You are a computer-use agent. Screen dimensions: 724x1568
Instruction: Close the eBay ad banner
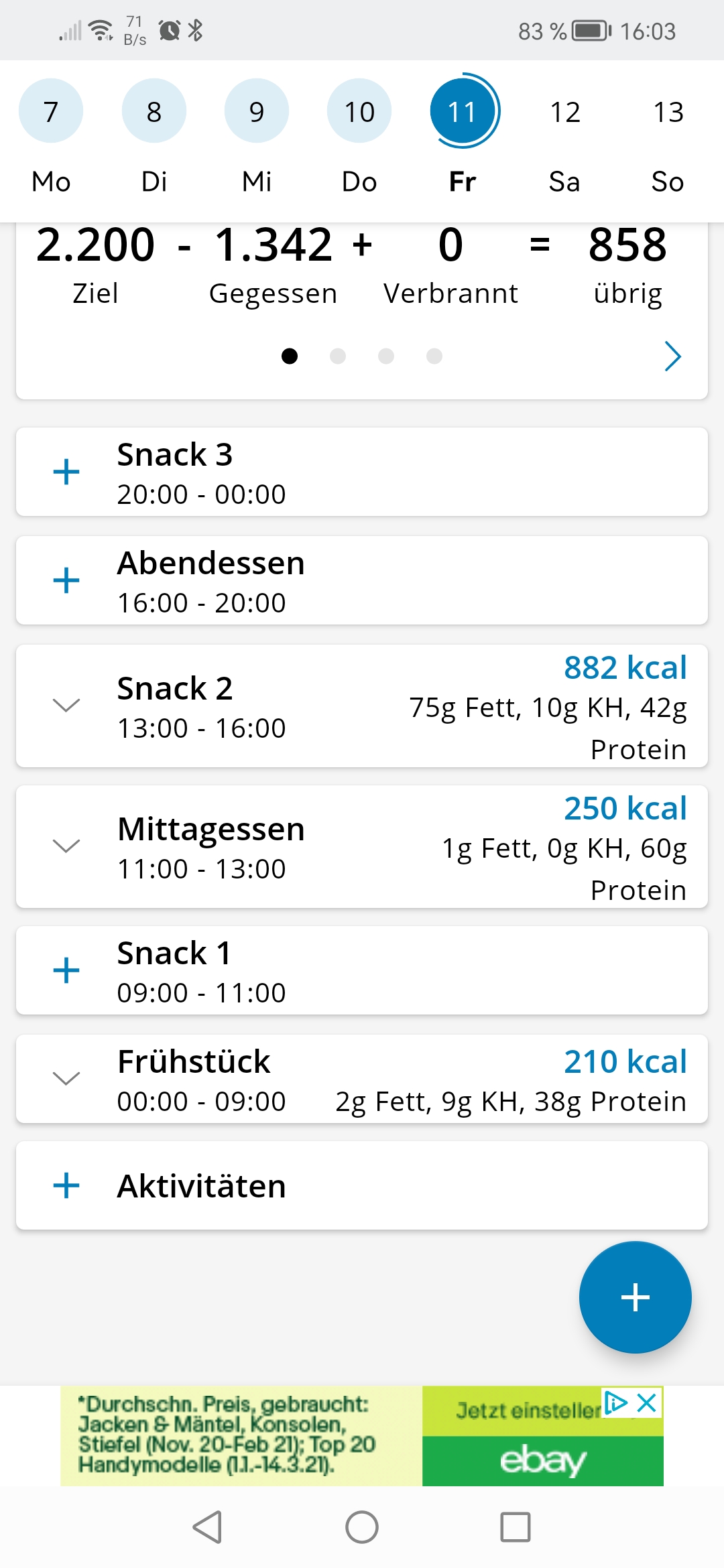[x=647, y=1403]
